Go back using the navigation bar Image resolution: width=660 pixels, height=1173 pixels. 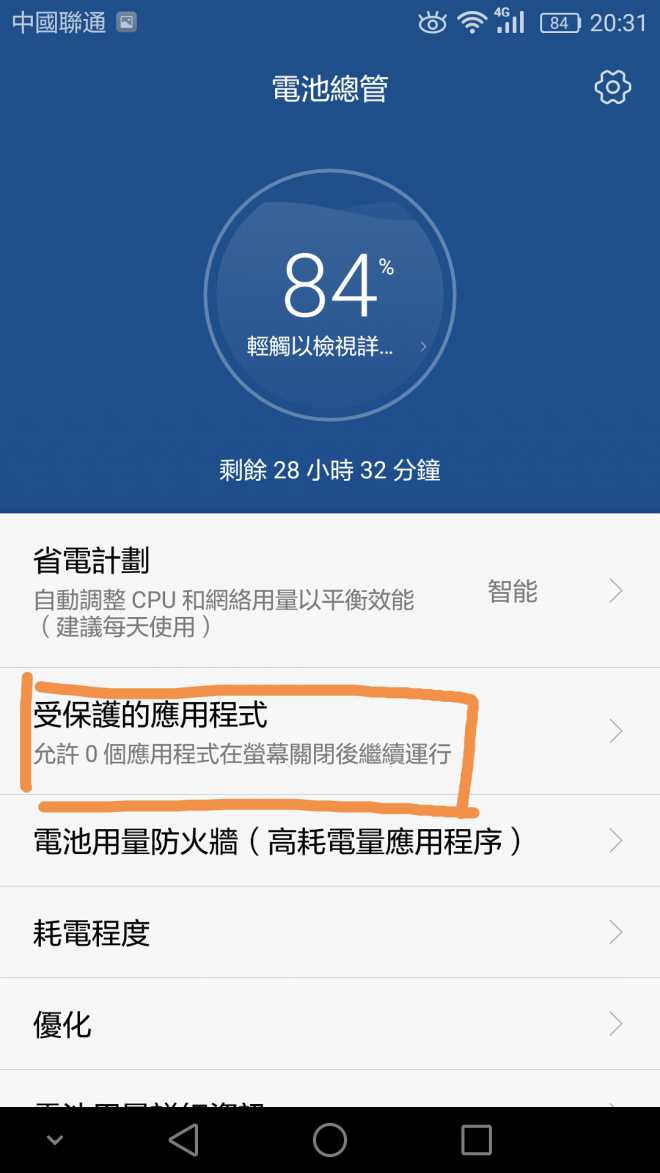click(x=183, y=1140)
